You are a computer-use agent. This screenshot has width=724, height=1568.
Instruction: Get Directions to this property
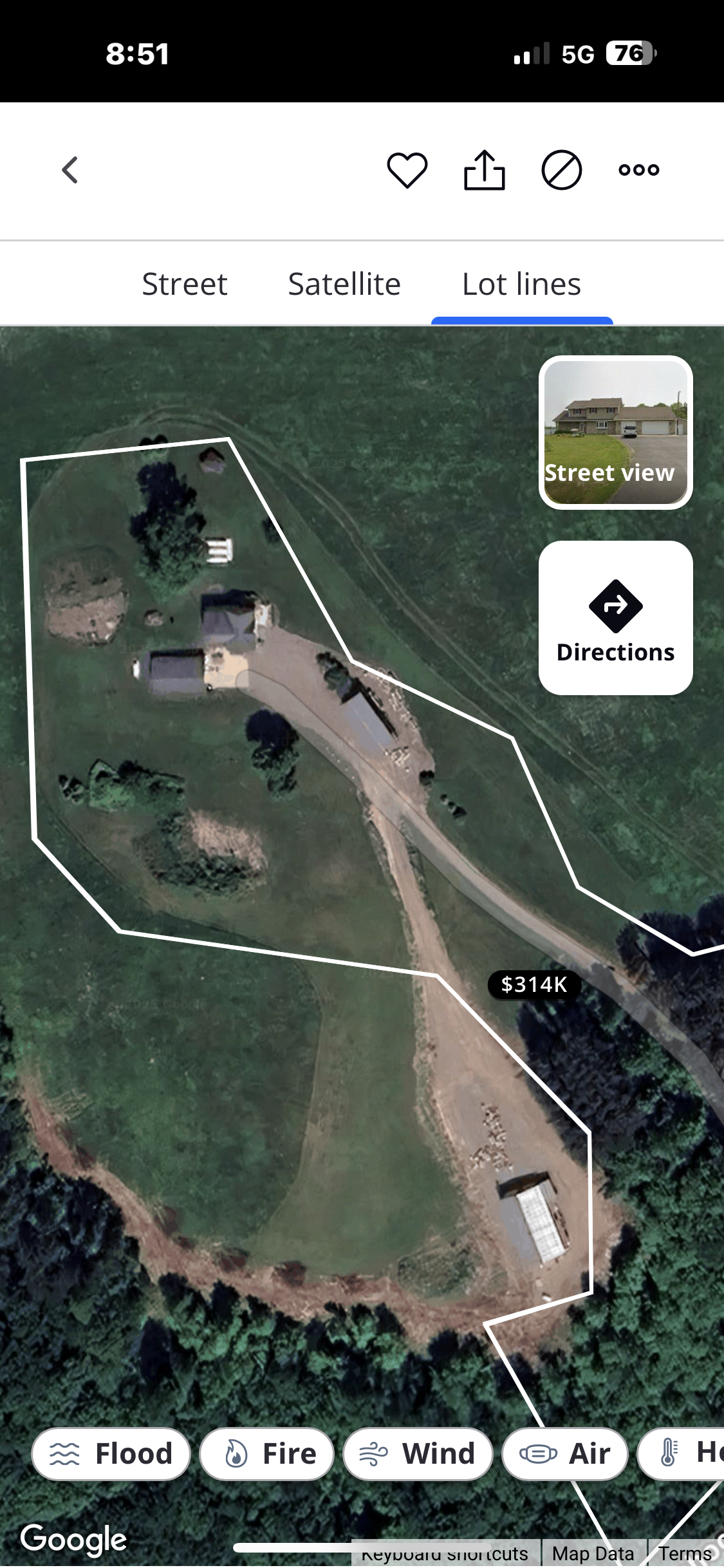tap(615, 617)
